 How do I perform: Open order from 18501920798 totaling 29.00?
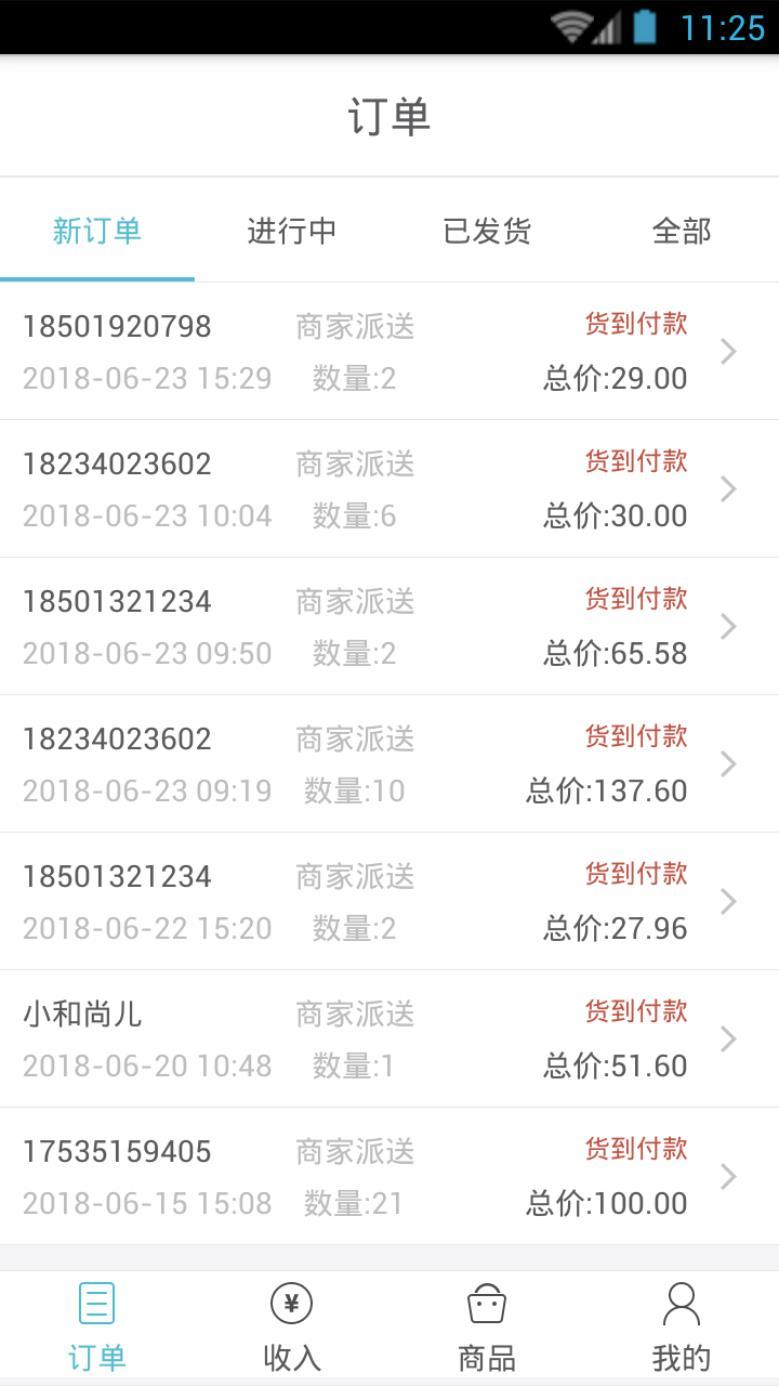click(389, 351)
